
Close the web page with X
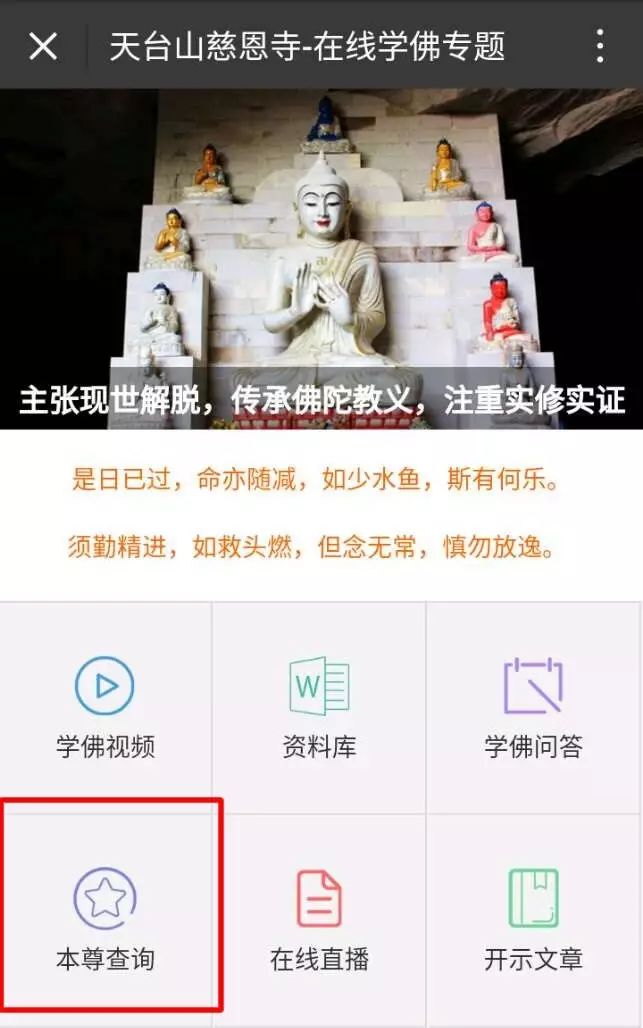[43, 46]
